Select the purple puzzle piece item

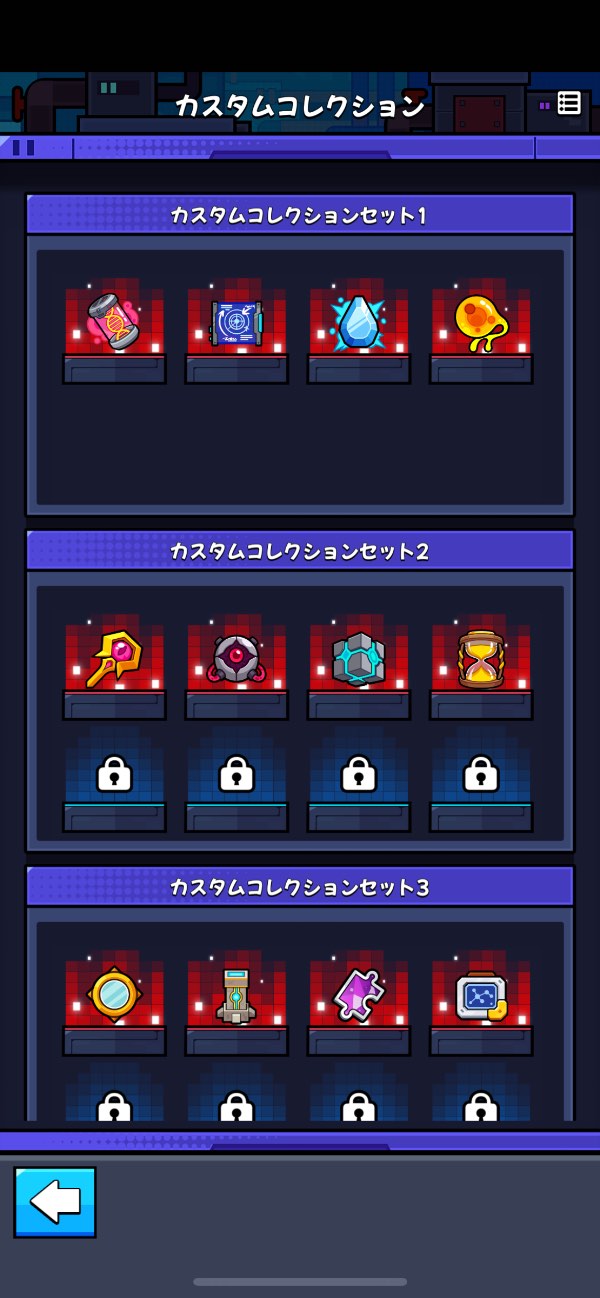358,994
